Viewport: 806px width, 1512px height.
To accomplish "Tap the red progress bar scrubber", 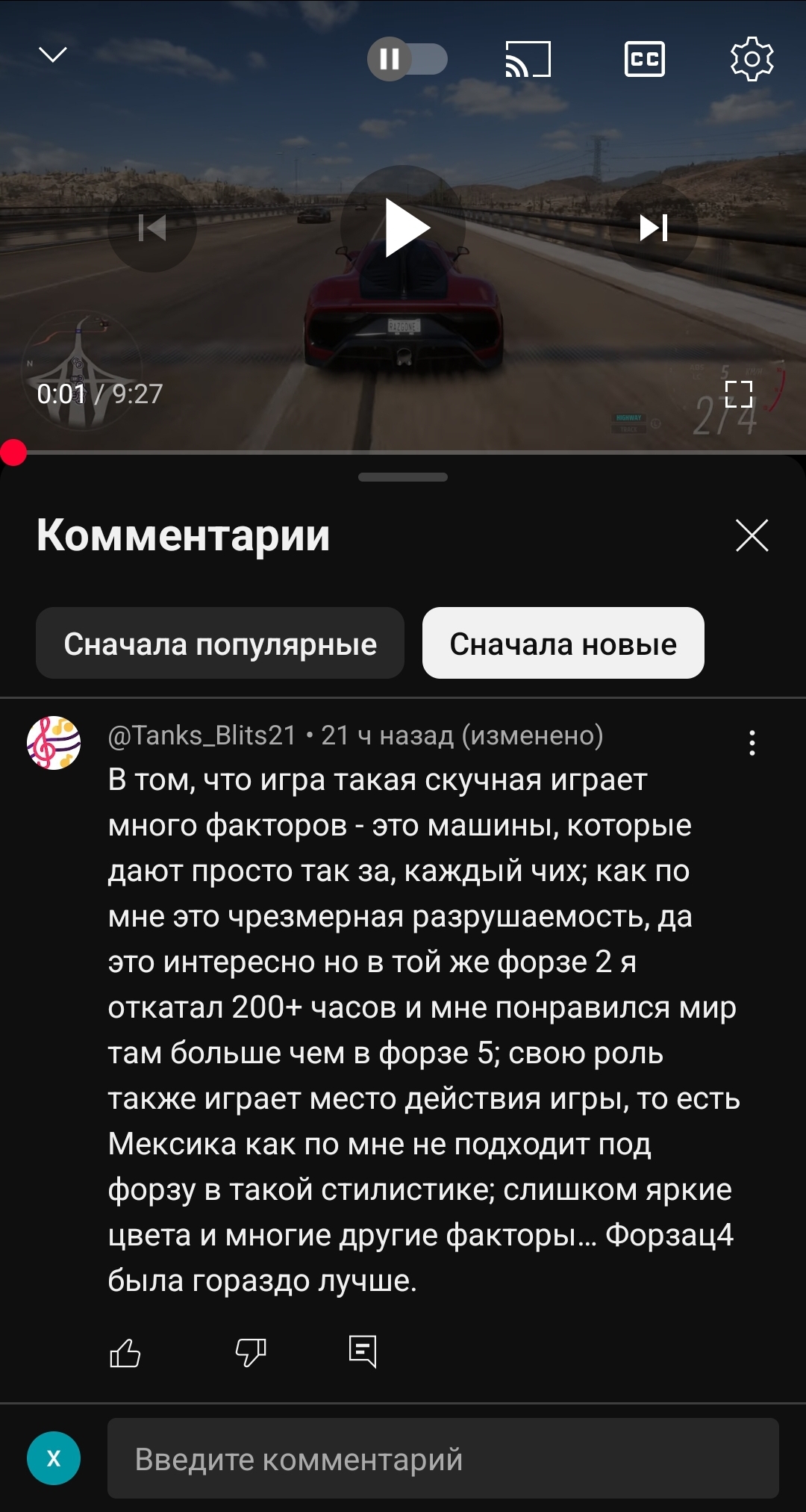I will 13,452.
